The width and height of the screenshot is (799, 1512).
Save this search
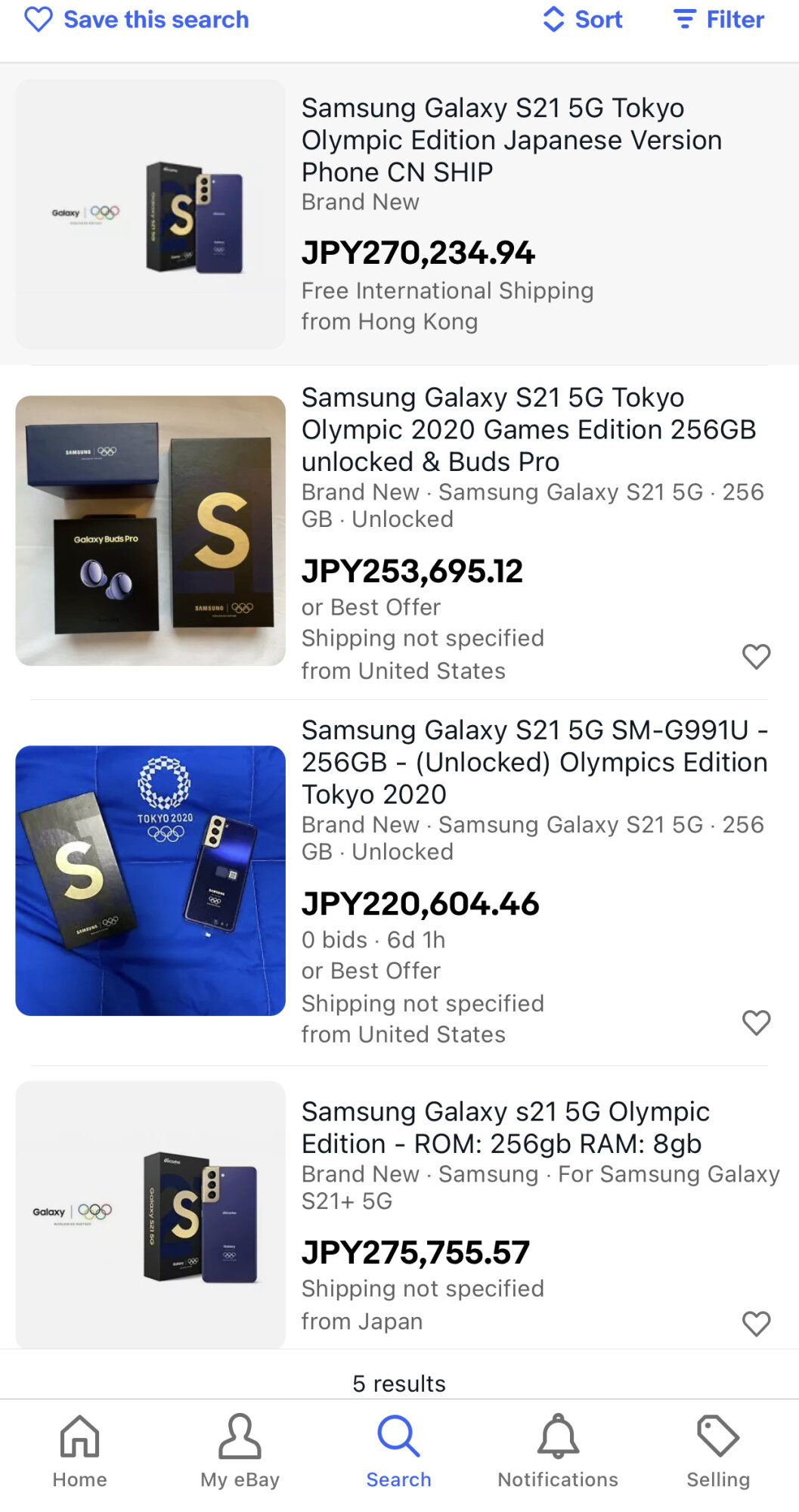point(137,20)
